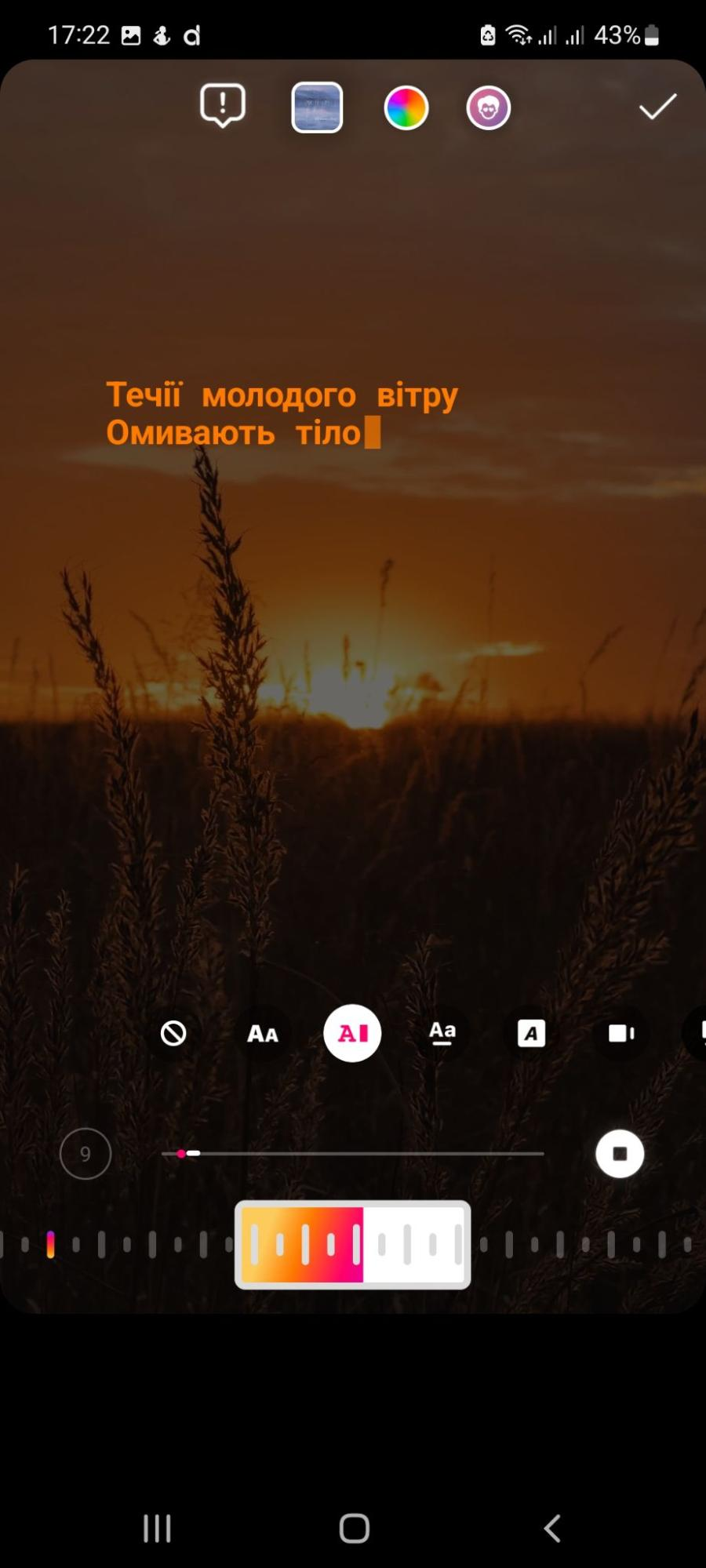The width and height of the screenshot is (706, 1568).
Task: Stop the music preview playback
Action: [x=620, y=1154]
